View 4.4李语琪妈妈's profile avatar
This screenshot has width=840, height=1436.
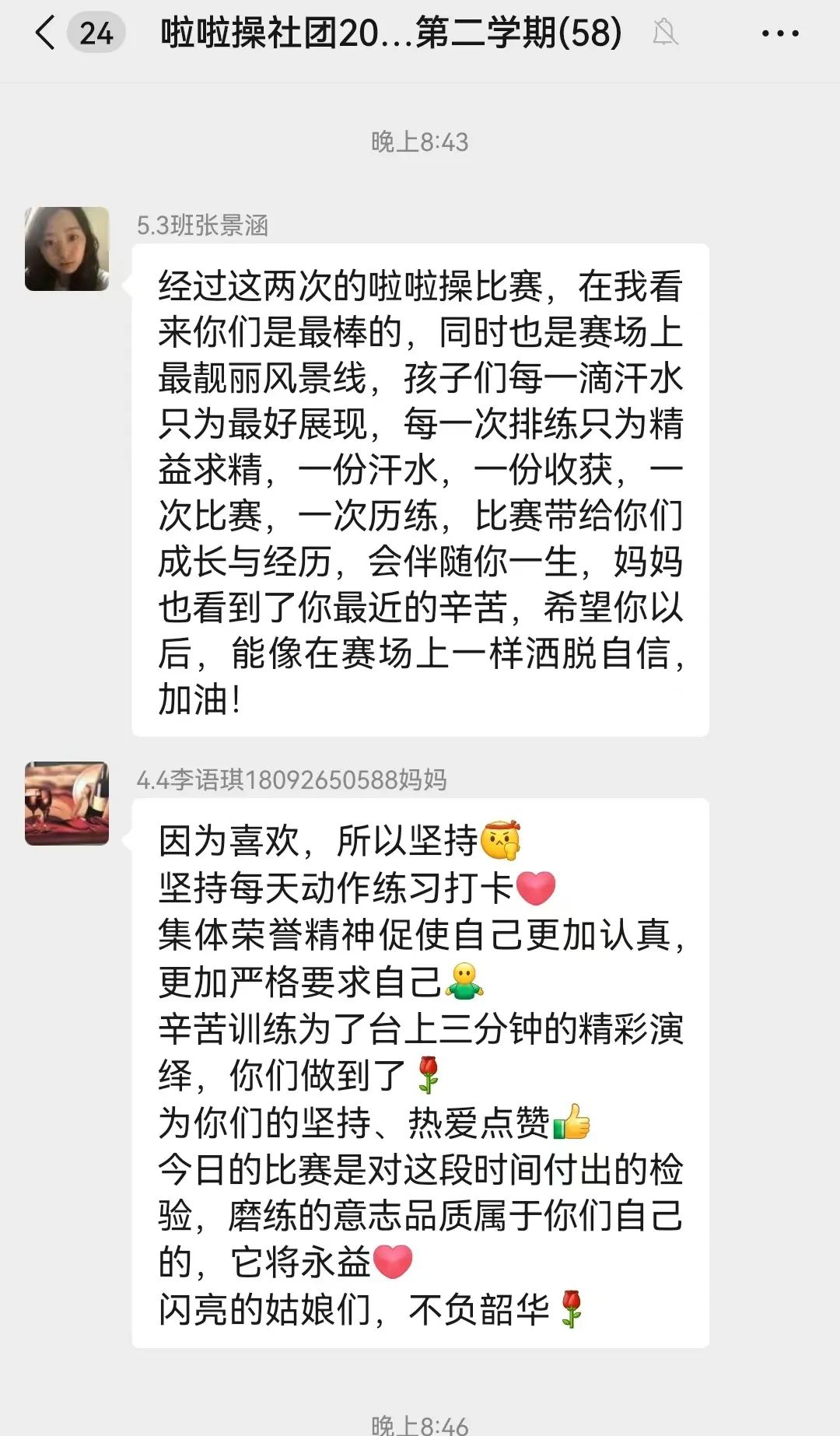pos(67,803)
